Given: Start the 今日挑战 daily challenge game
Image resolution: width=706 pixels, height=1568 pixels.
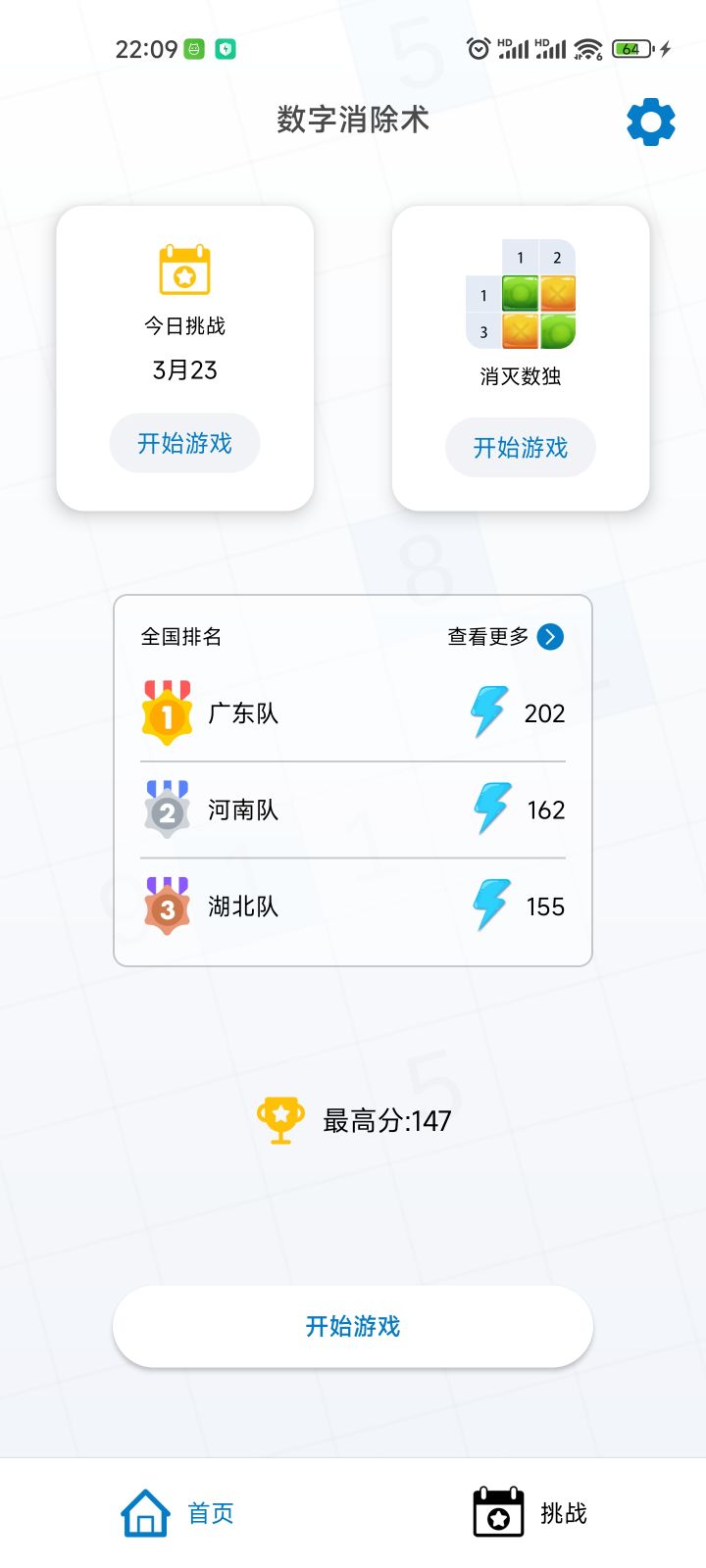Looking at the screenshot, I should tap(184, 443).
